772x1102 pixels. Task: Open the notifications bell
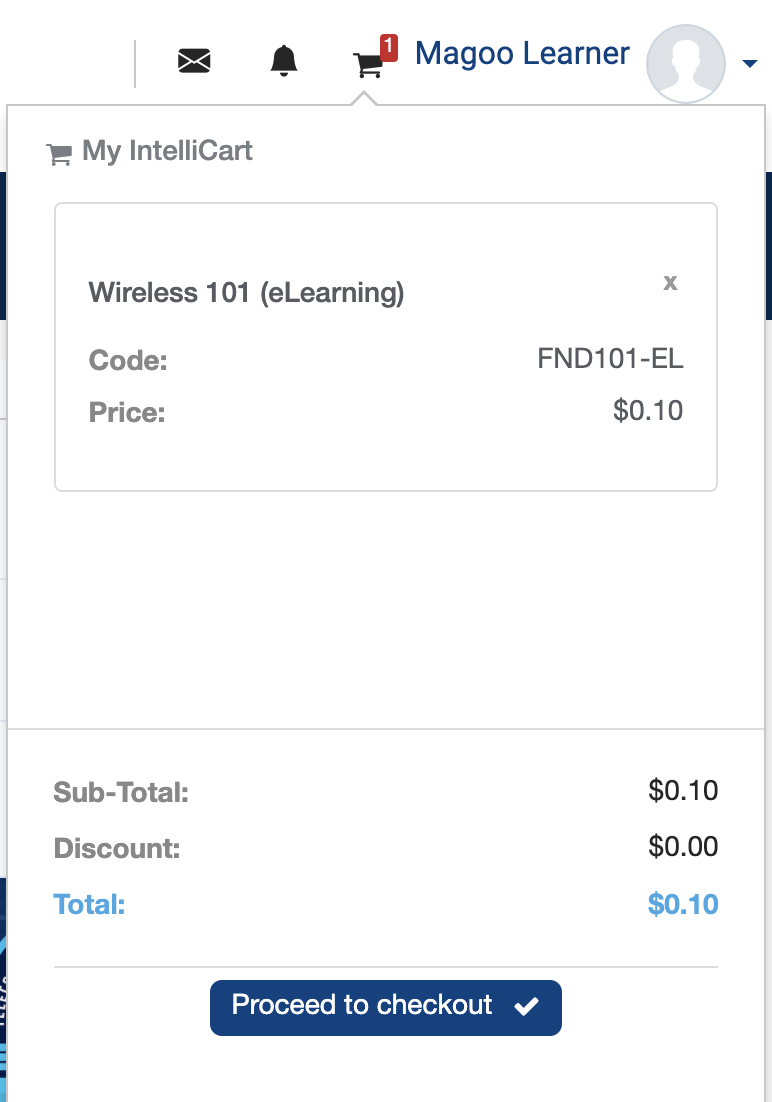coord(284,61)
